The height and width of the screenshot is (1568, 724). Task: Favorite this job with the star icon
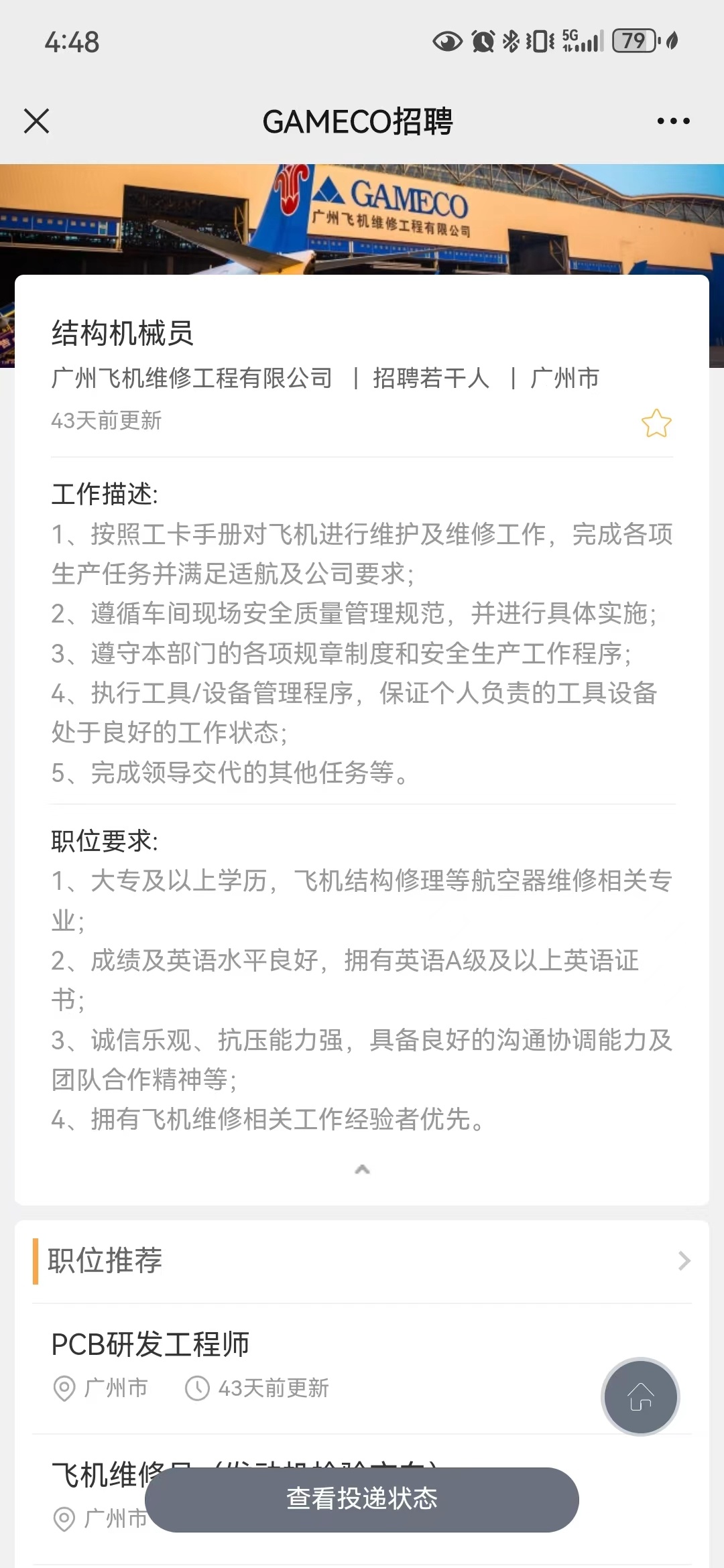click(656, 423)
